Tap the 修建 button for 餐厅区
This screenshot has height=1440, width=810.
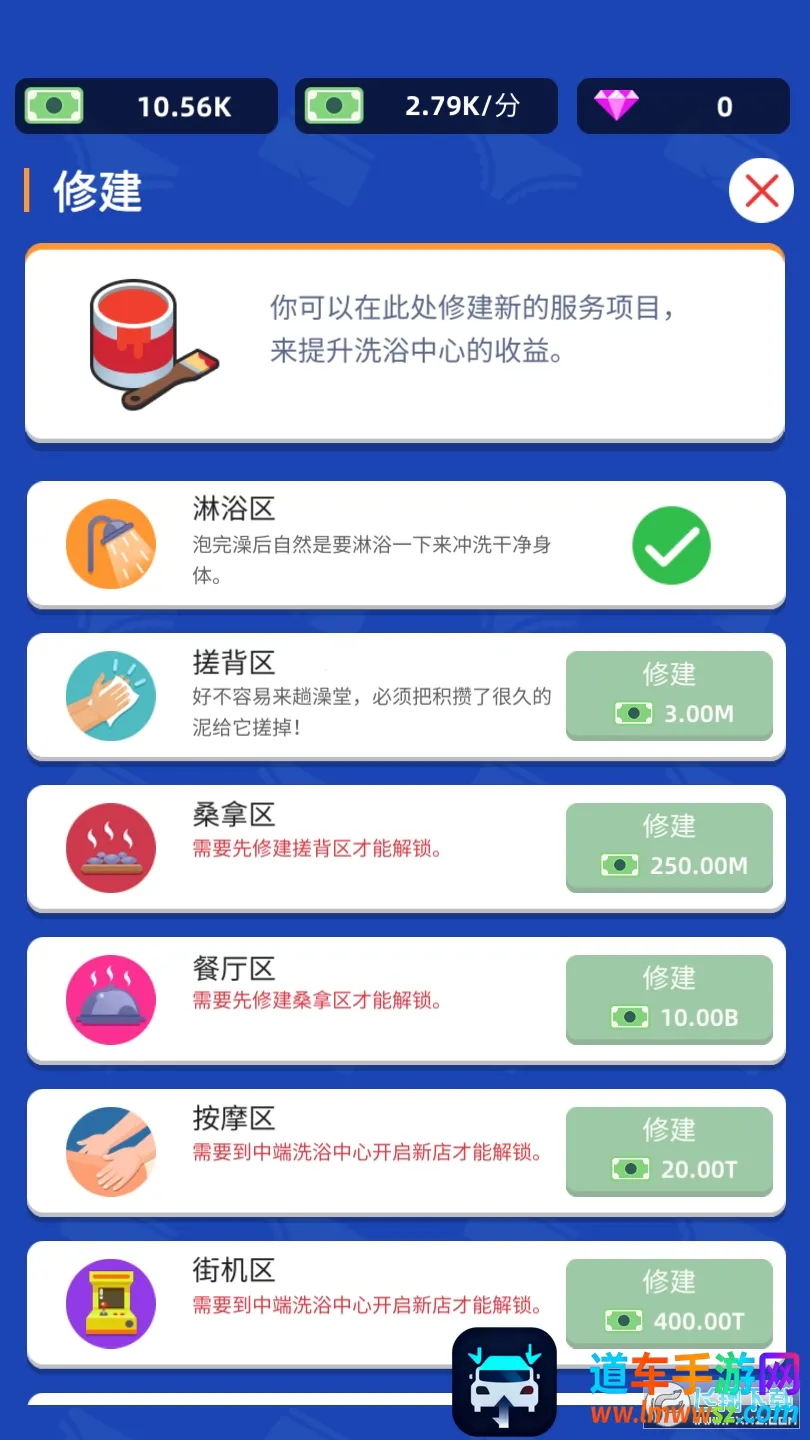[669, 999]
